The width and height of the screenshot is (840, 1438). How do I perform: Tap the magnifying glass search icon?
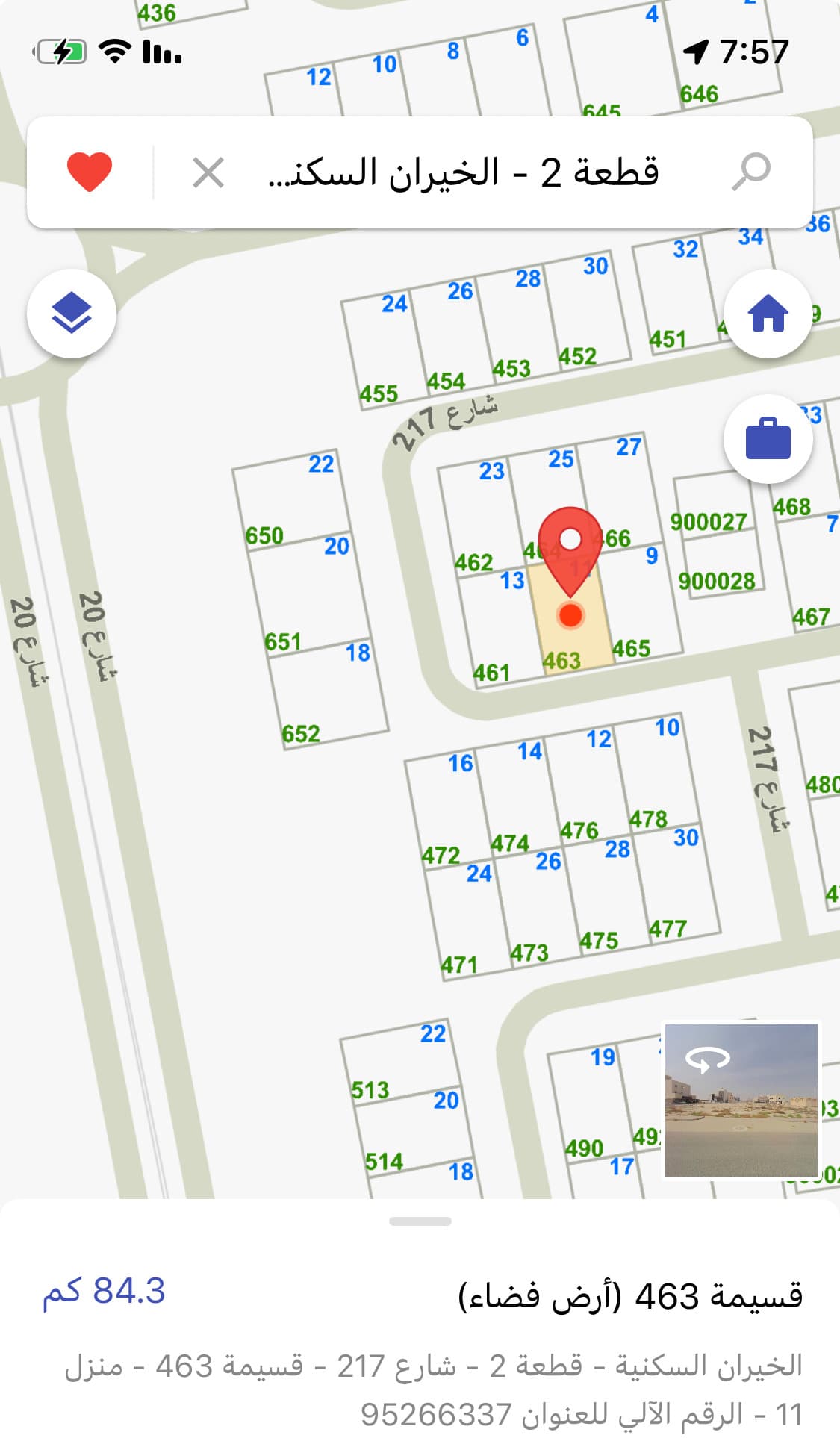point(750,172)
